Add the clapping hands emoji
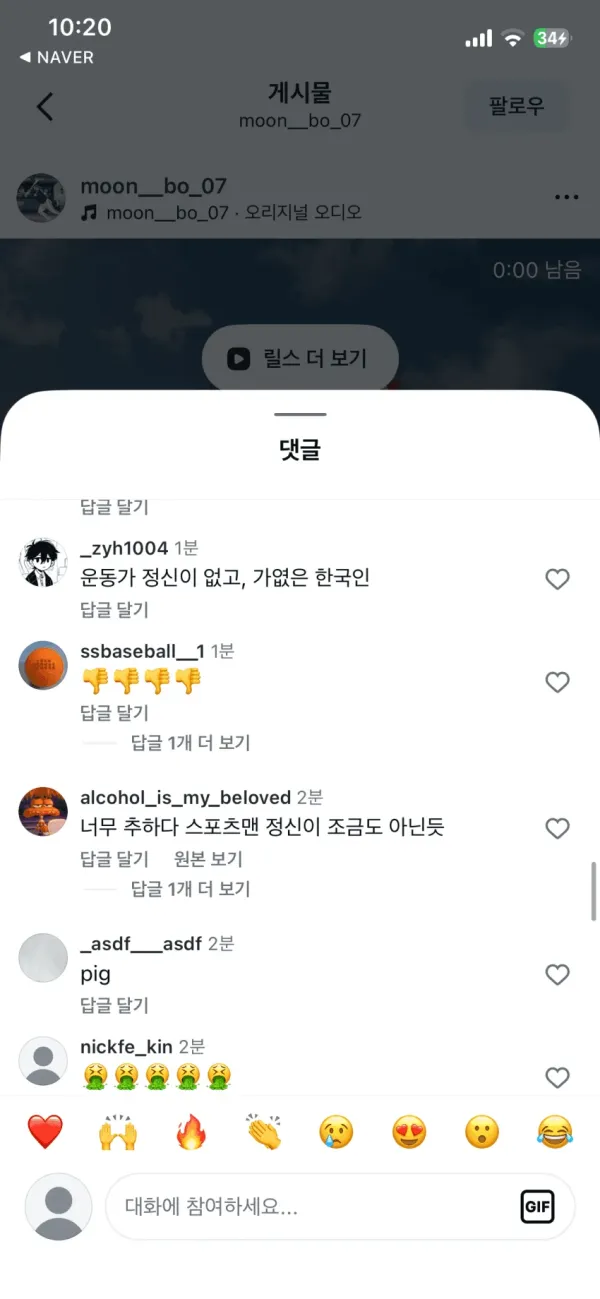Screen dimensions: 600x1299 [x=264, y=1132]
